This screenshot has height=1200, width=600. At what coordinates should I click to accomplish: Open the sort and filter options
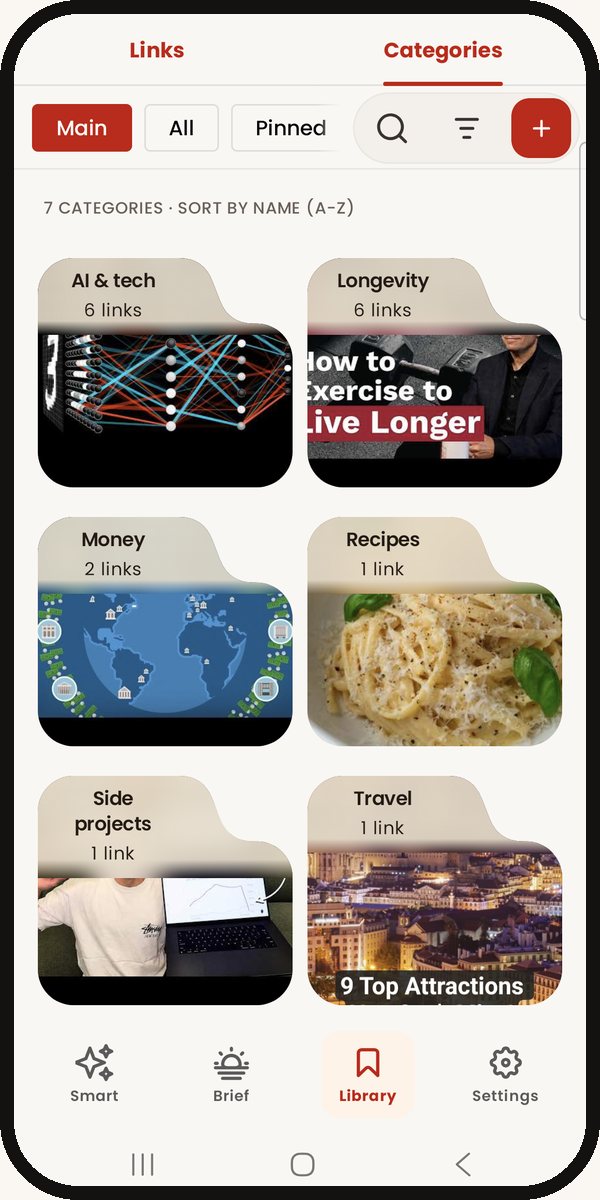point(466,128)
